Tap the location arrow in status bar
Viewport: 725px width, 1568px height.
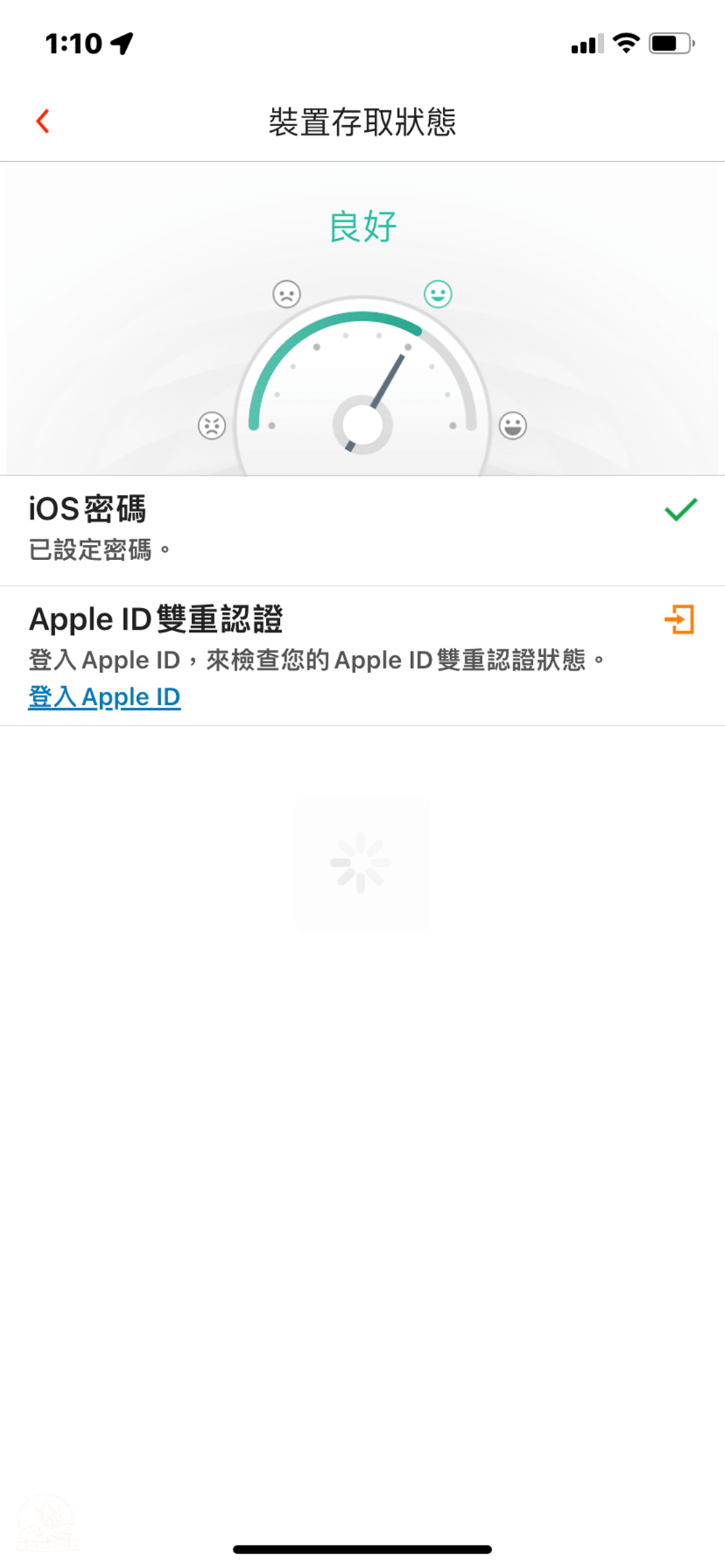click(120, 44)
